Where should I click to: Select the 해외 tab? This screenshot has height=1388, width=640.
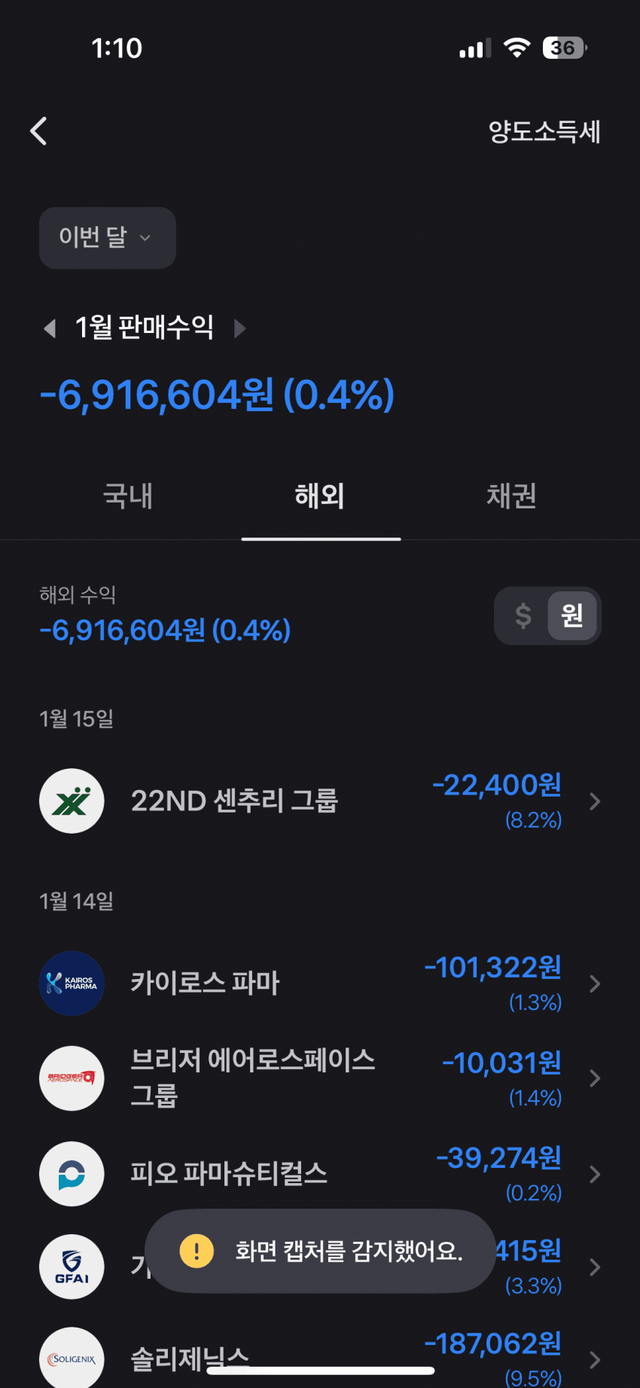tap(320, 496)
